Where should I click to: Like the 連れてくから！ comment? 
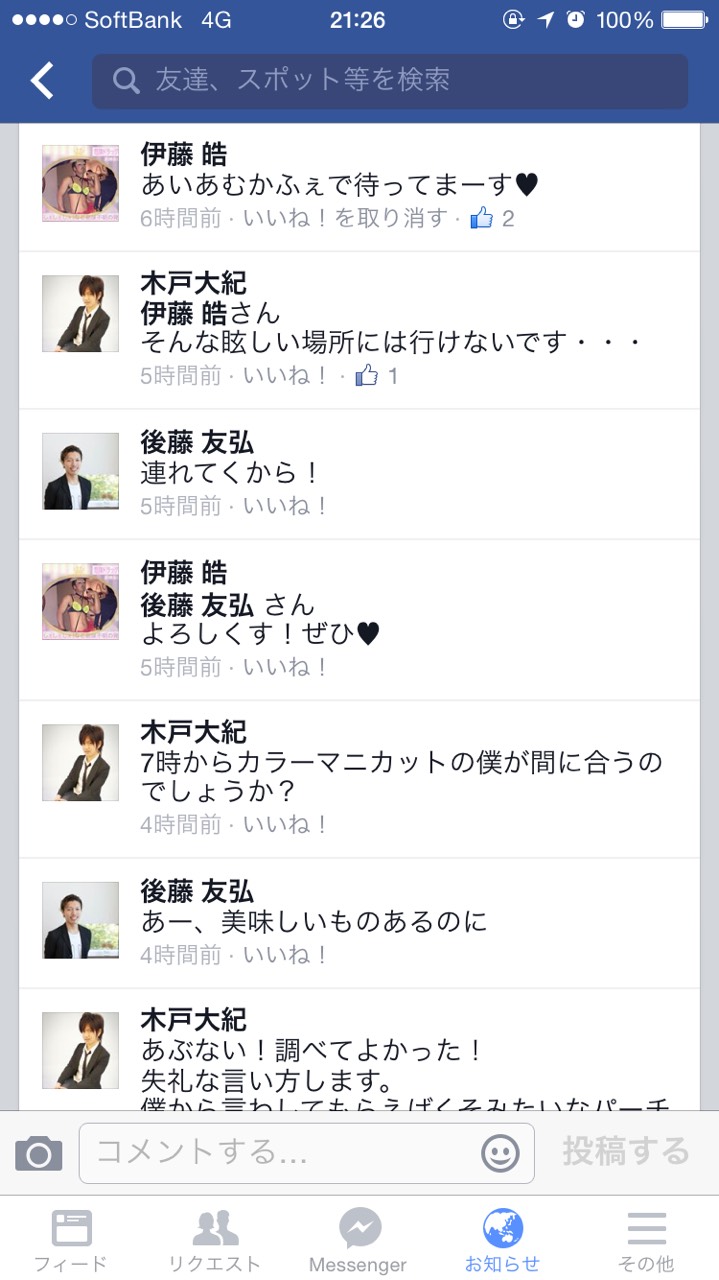pyautogui.click(x=285, y=506)
